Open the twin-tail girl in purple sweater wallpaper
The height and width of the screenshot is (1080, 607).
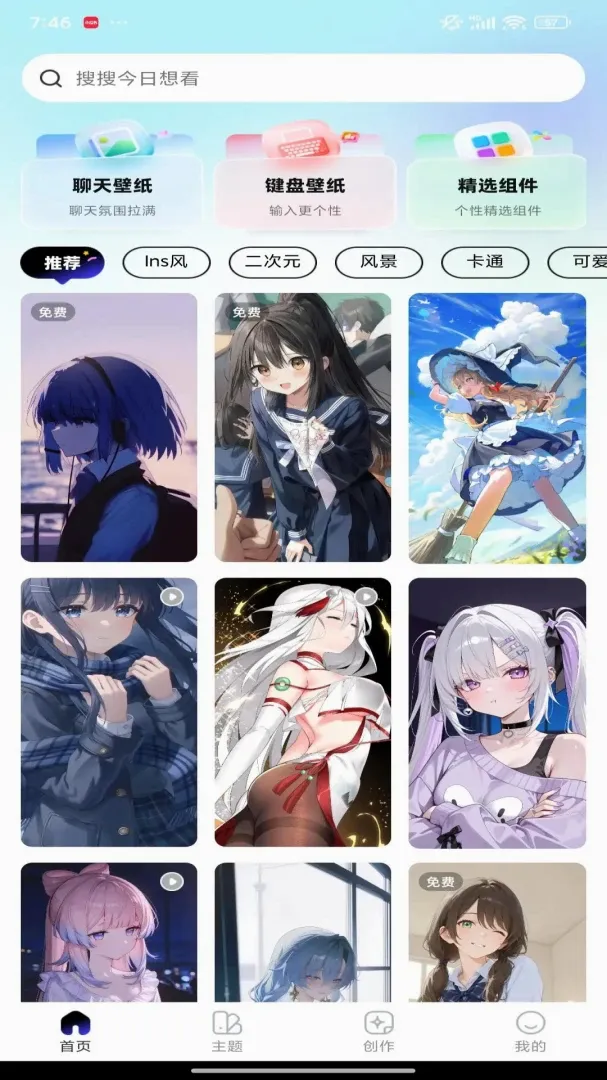pyautogui.click(x=497, y=712)
